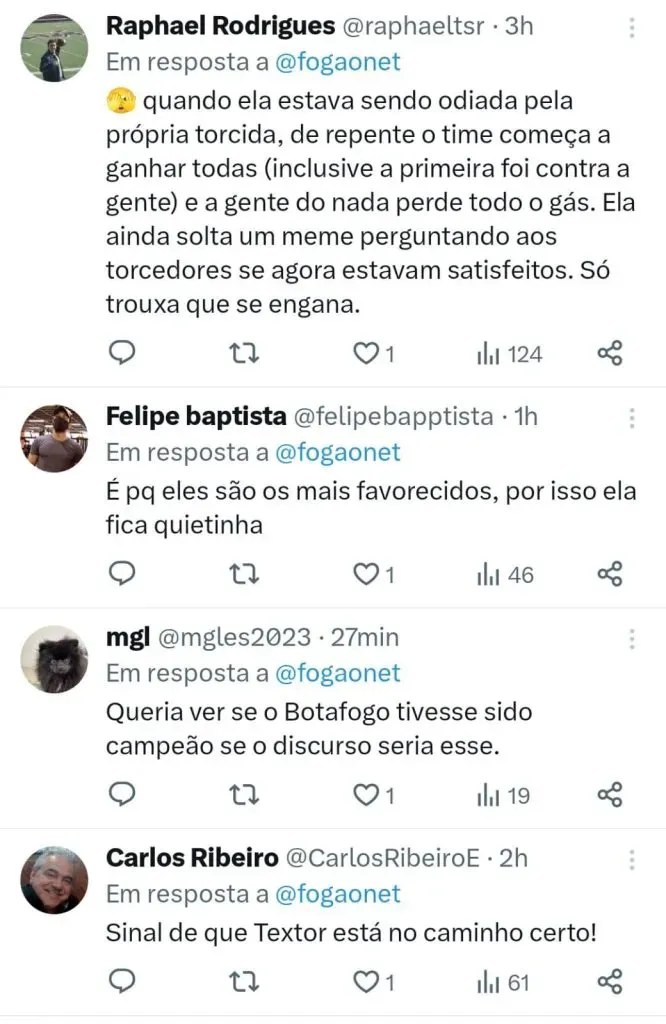Like Carlos Ribeiro's tweet
The image size is (666, 1024).
click(x=368, y=982)
